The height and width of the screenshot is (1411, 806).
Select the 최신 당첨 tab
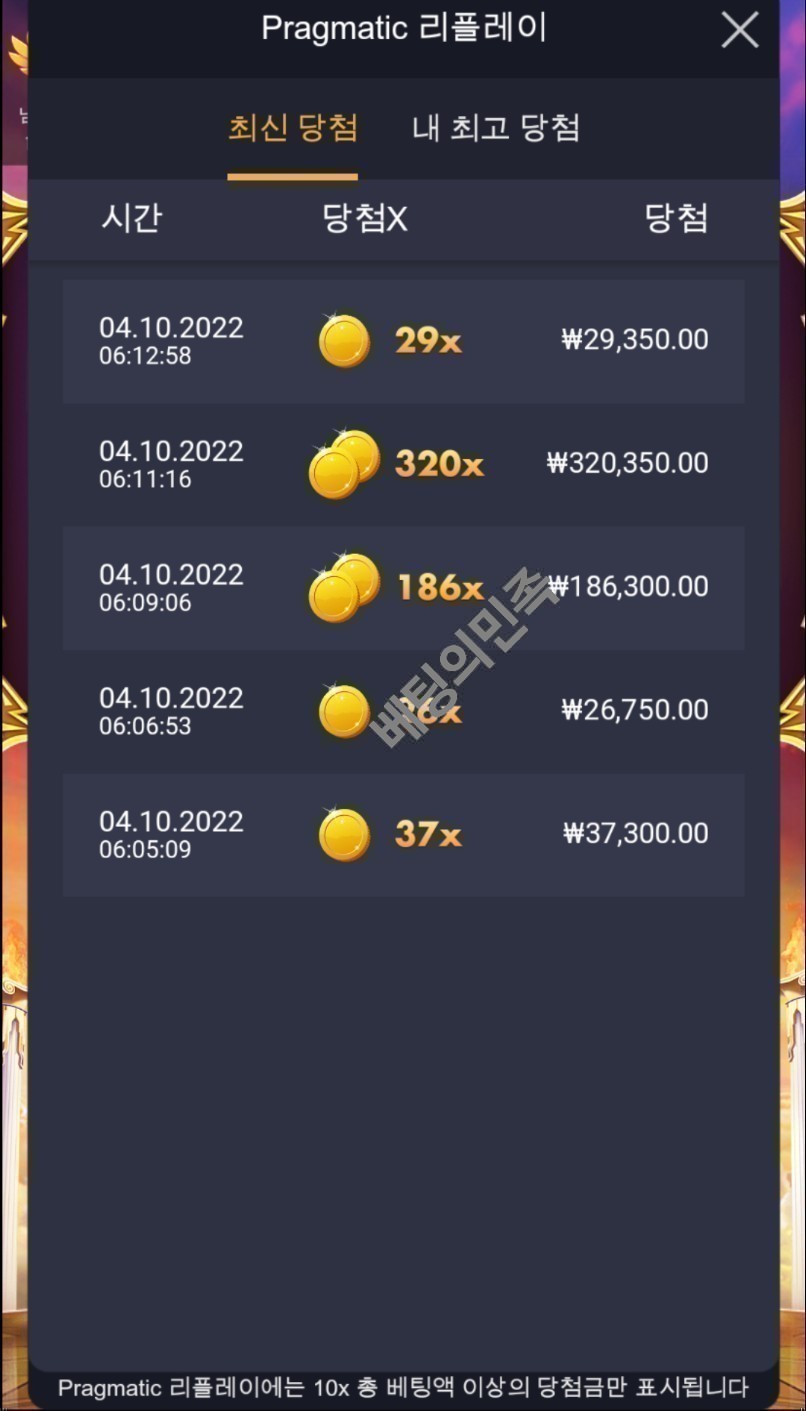coord(292,129)
